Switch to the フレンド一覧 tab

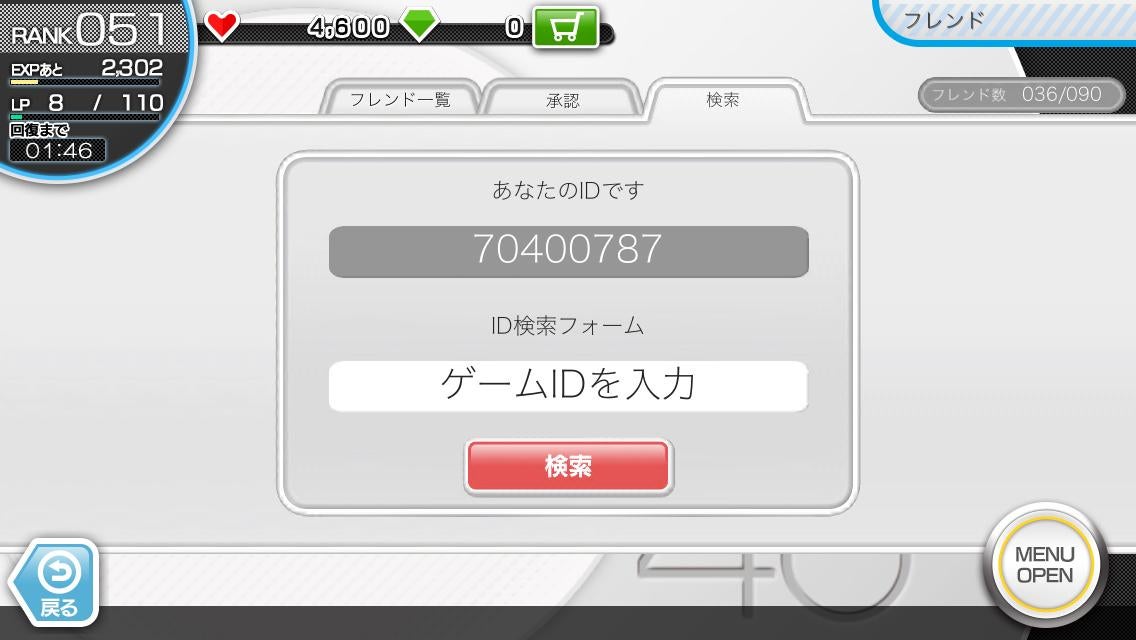point(400,100)
